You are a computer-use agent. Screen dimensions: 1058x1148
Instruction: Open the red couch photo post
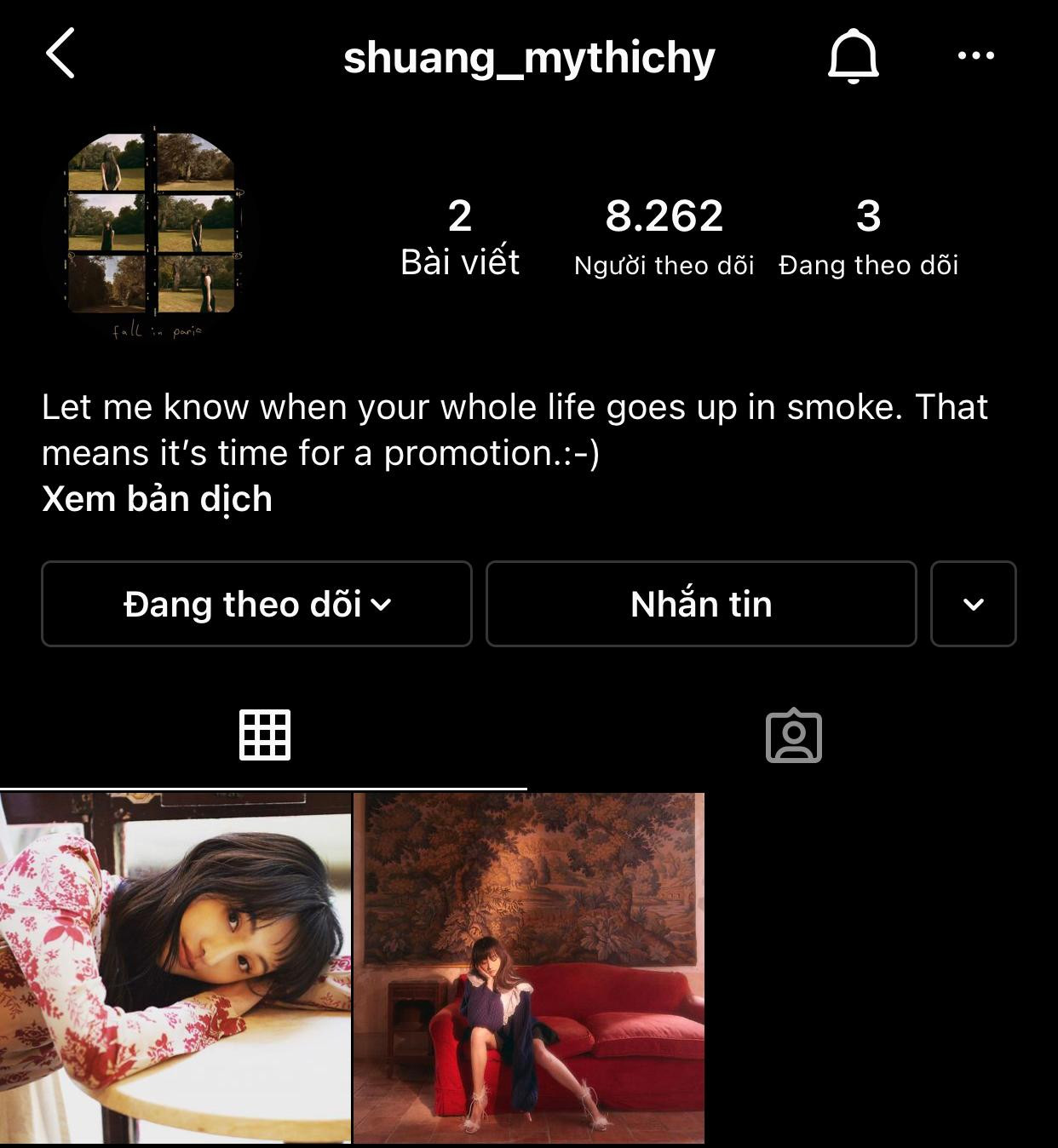click(530, 969)
